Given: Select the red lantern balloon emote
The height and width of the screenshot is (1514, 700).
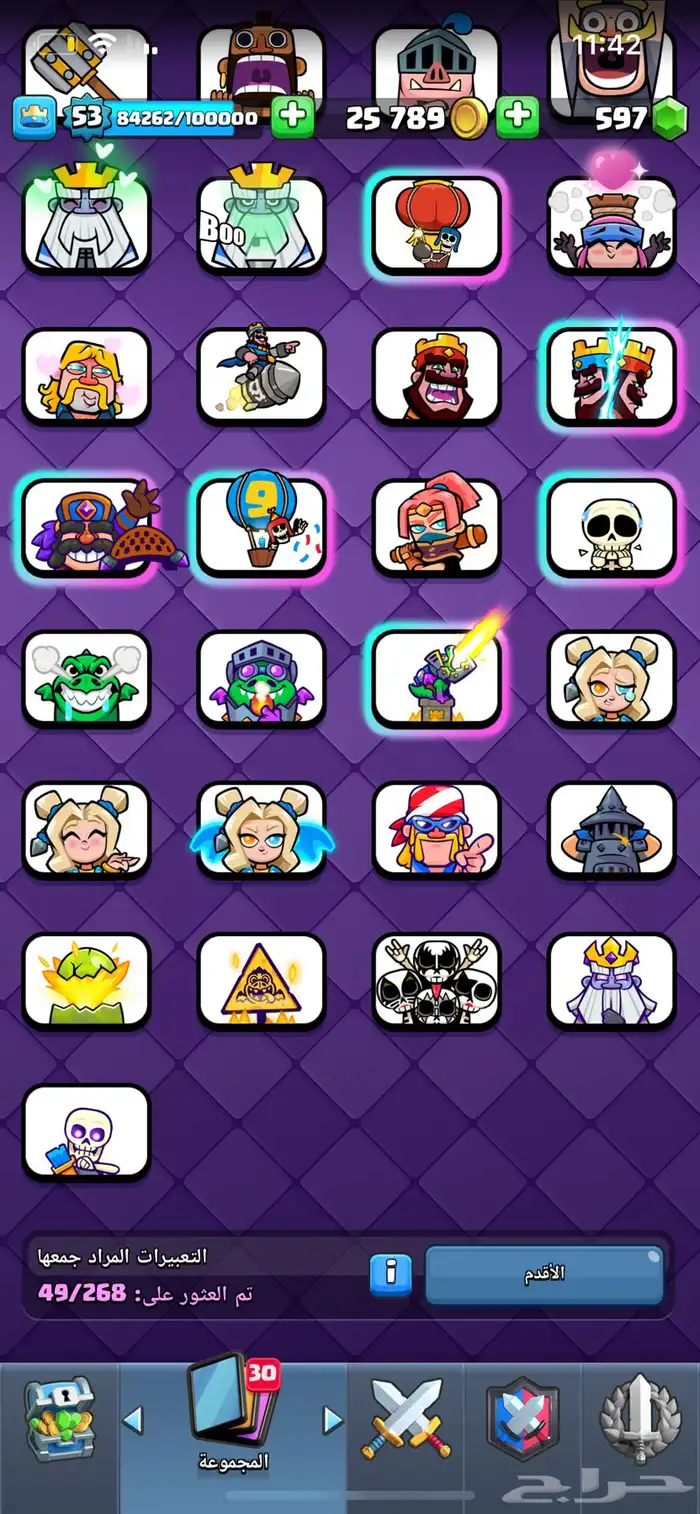Looking at the screenshot, I should click(436, 226).
